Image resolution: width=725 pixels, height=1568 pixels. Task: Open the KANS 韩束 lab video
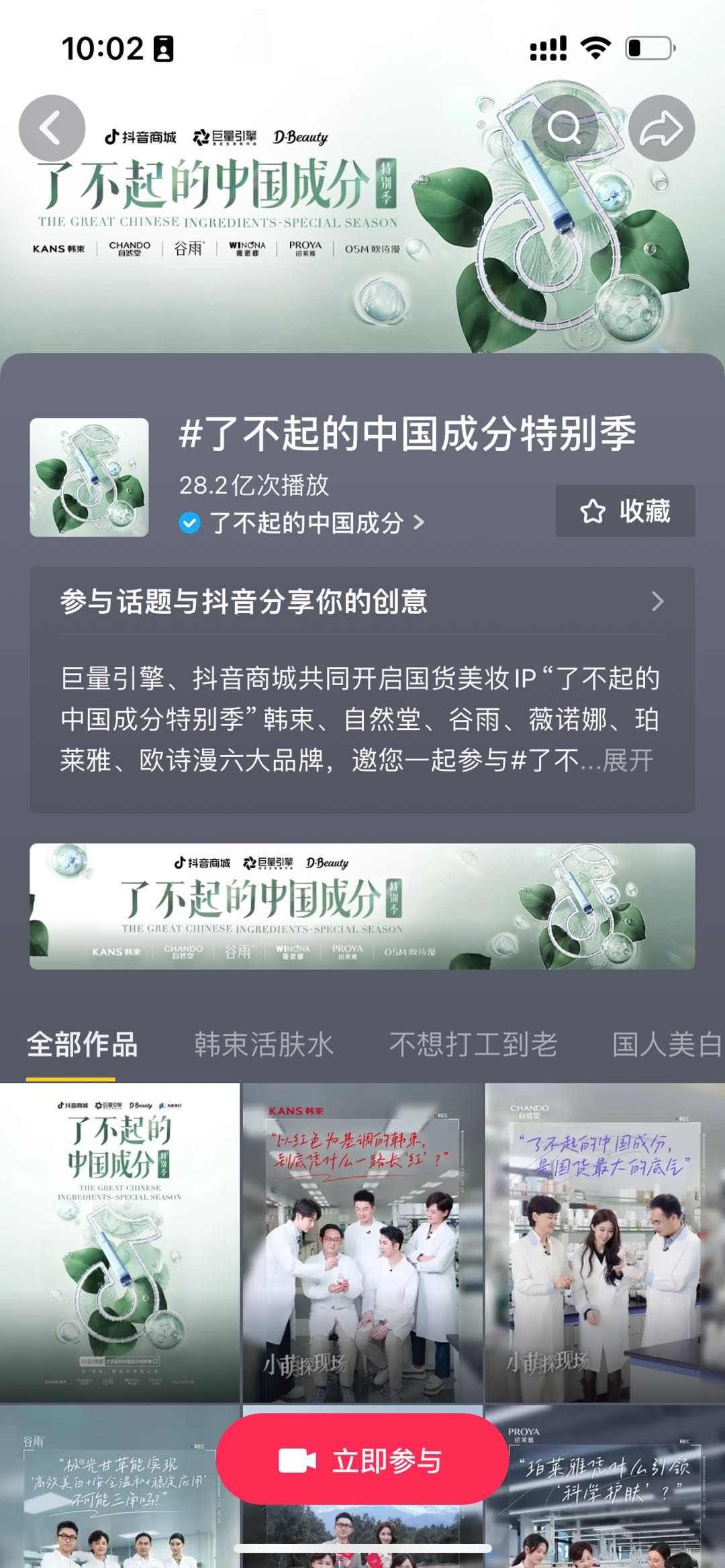click(362, 1241)
